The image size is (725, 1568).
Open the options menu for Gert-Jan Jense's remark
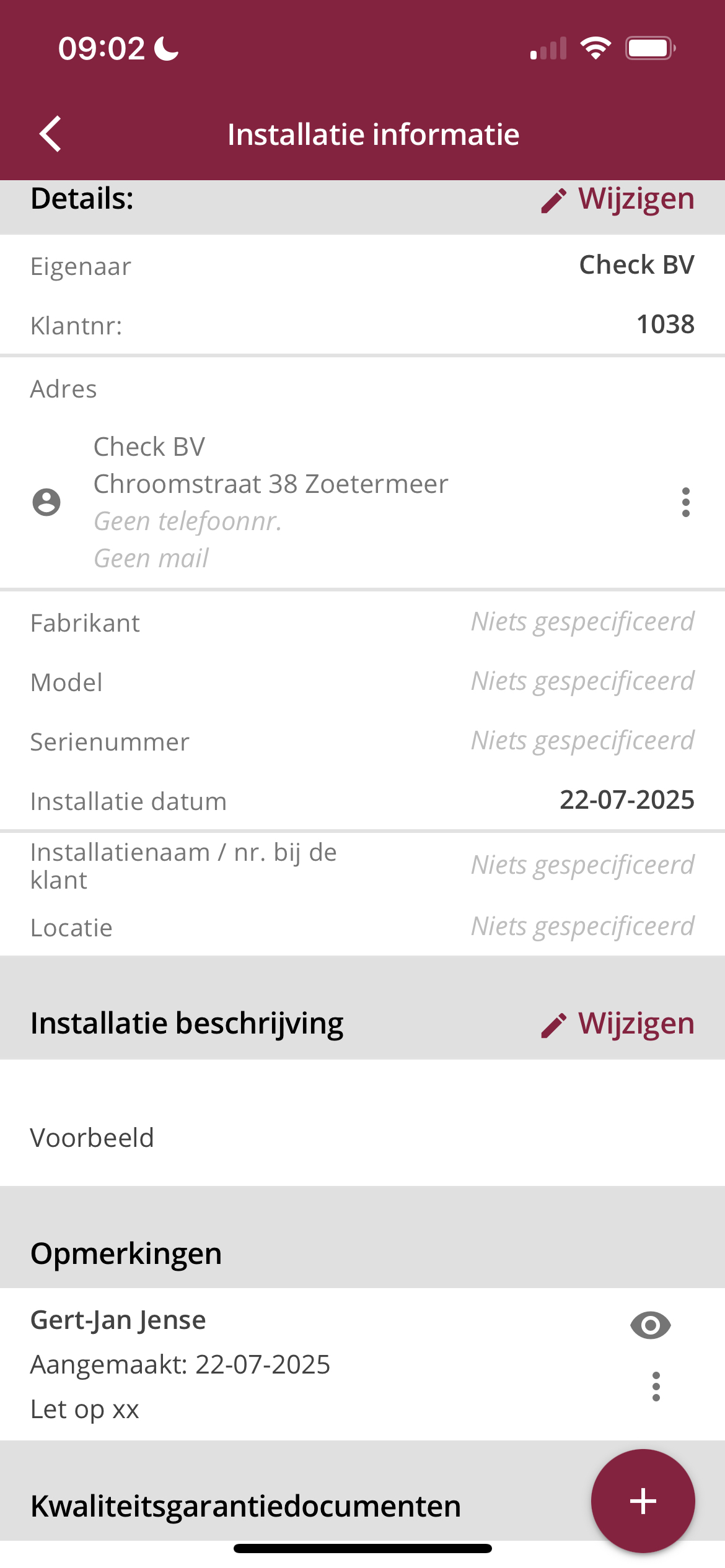[x=656, y=1387]
